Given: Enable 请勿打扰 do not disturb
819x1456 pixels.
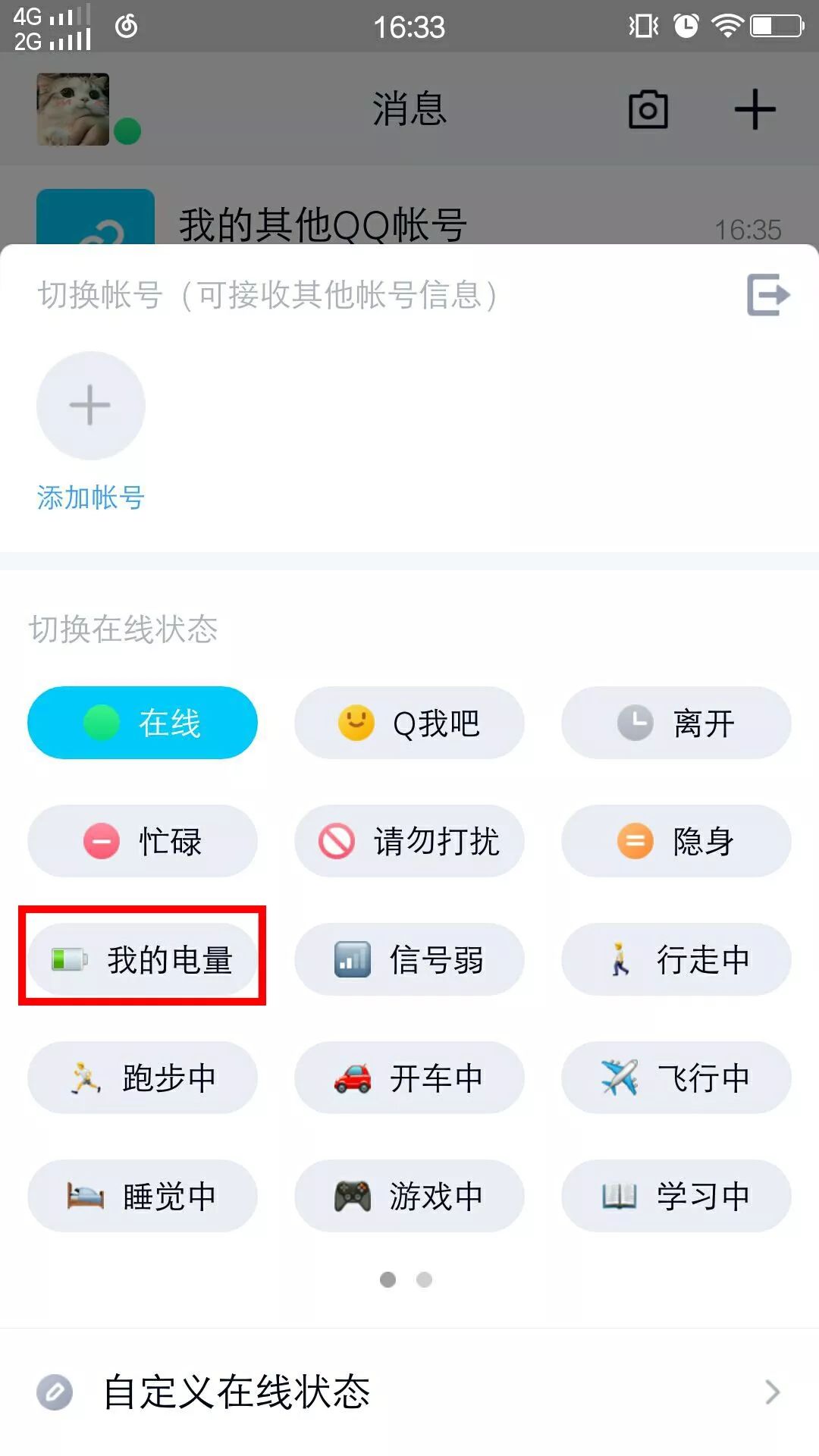Looking at the screenshot, I should pos(409,841).
